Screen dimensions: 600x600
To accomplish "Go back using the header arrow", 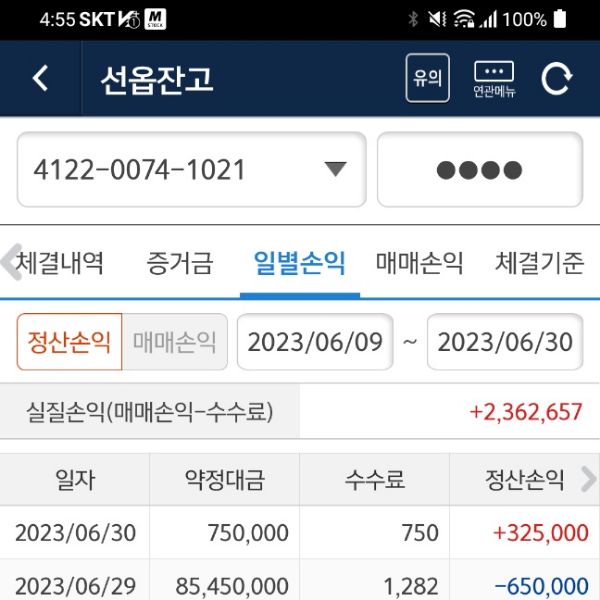I will pyautogui.click(x=40, y=78).
